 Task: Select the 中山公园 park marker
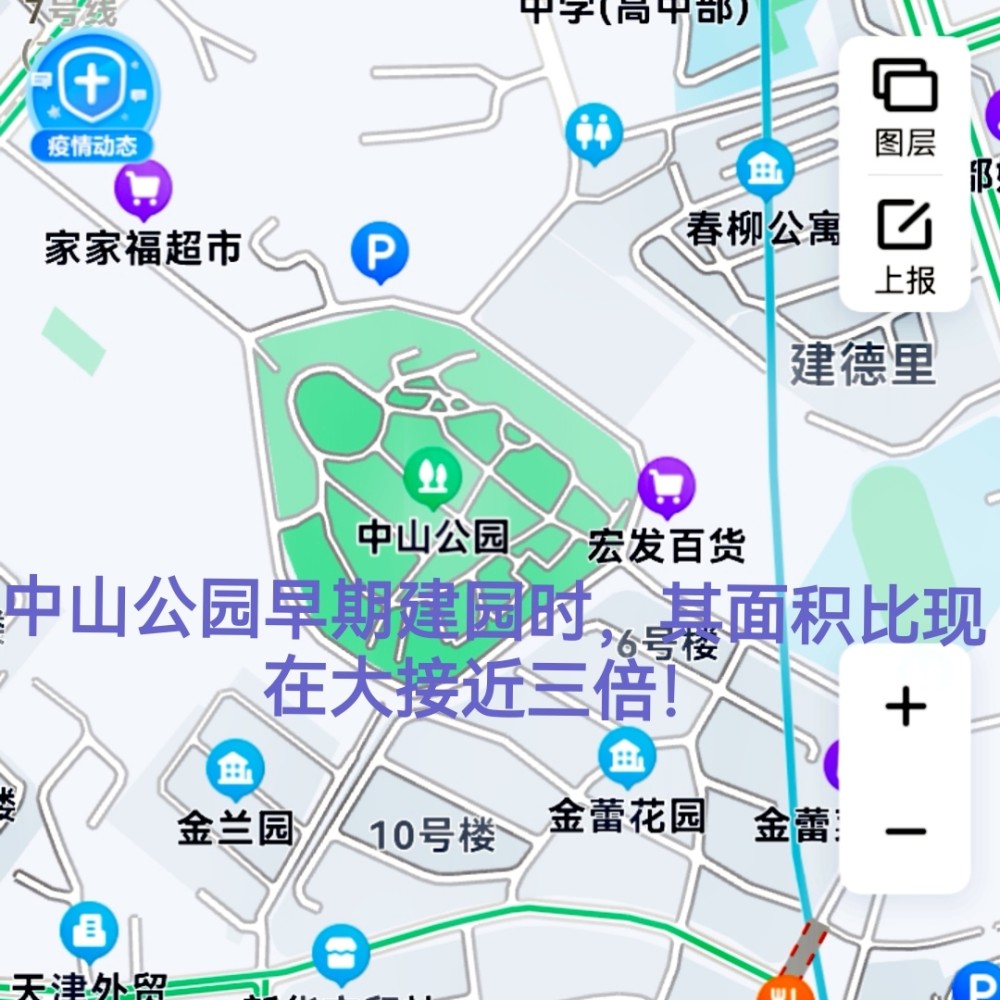click(433, 476)
